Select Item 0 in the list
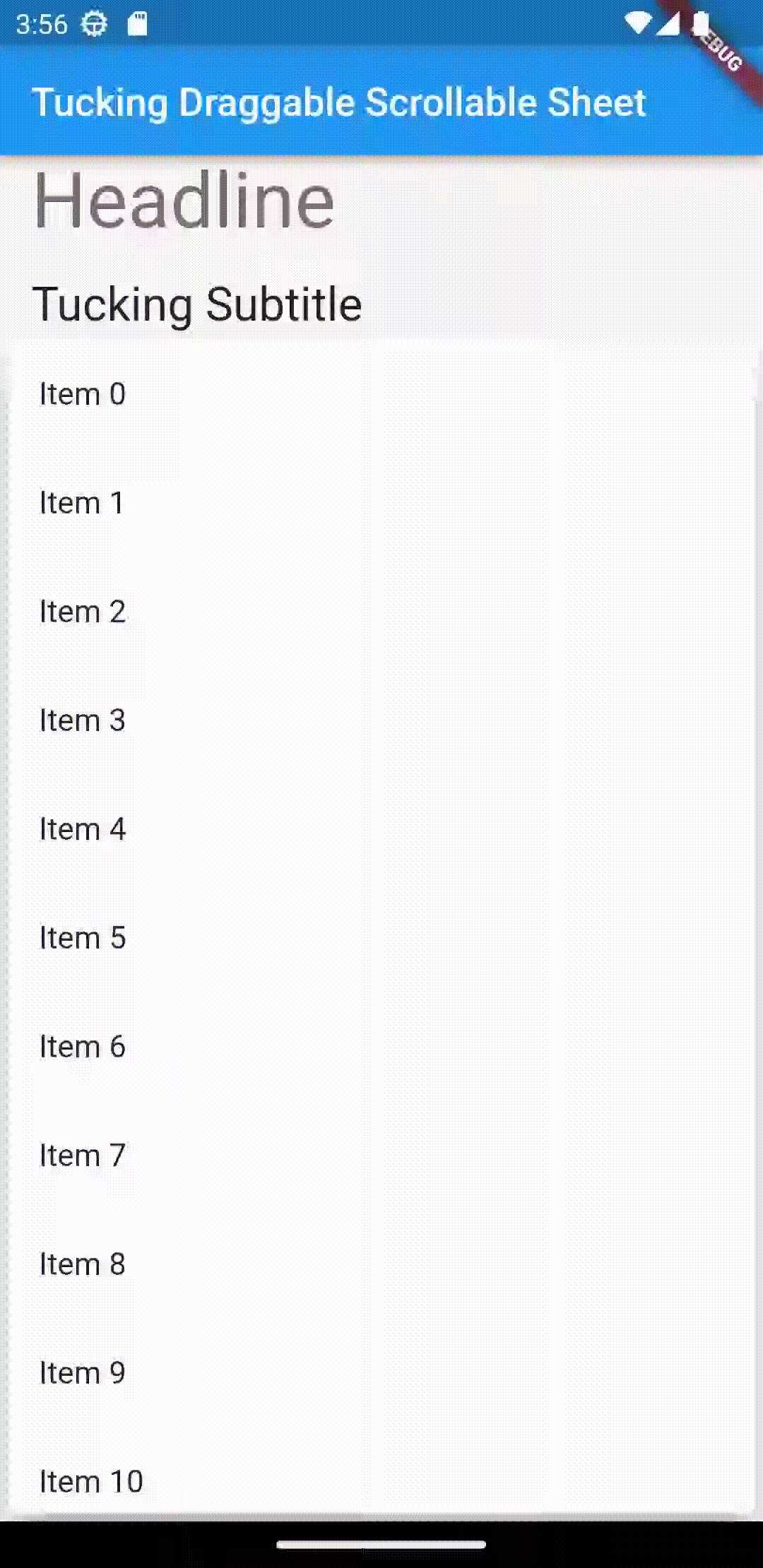763x1568 pixels. point(83,394)
